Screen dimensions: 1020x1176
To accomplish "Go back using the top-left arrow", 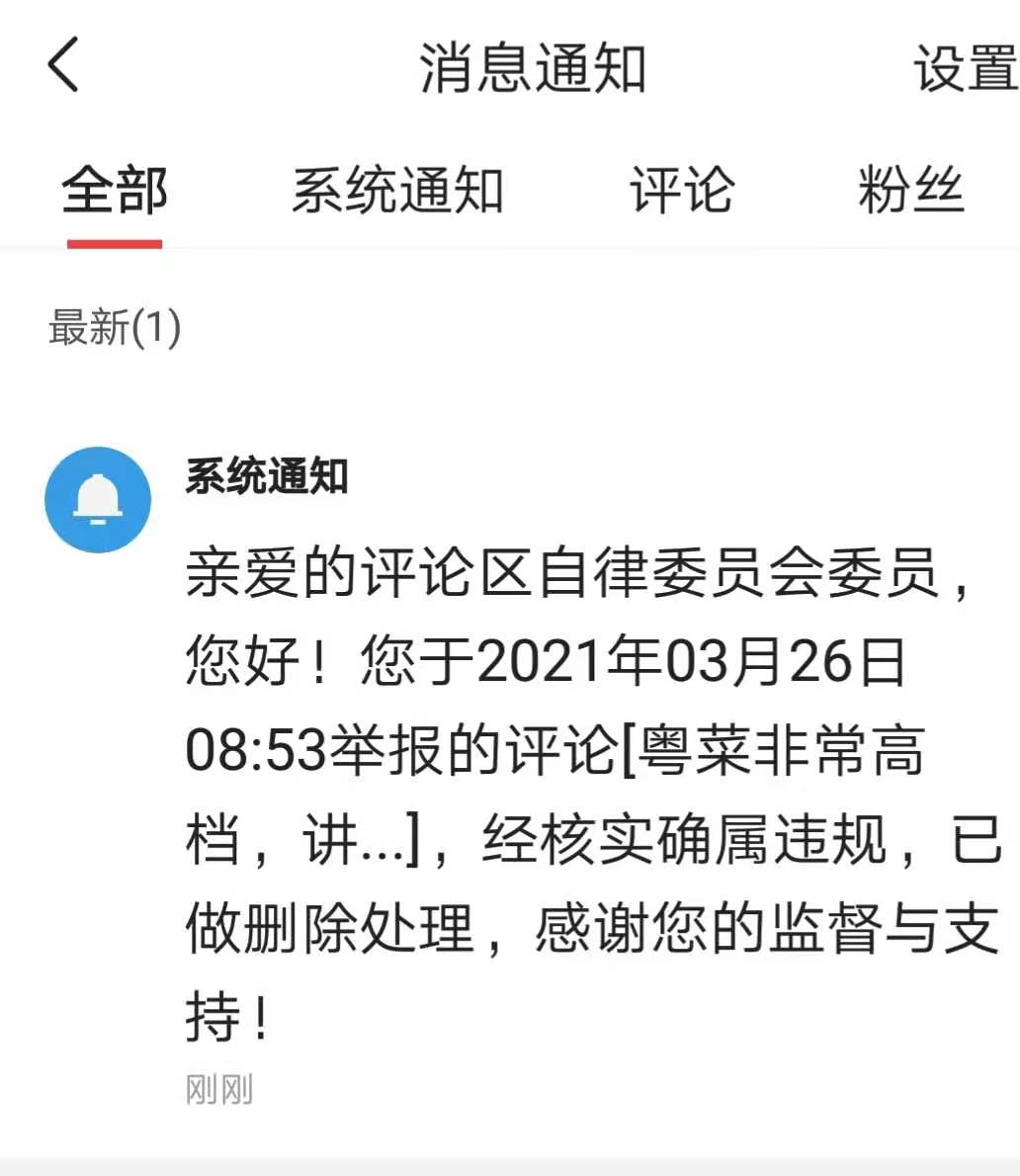I will click(63, 66).
